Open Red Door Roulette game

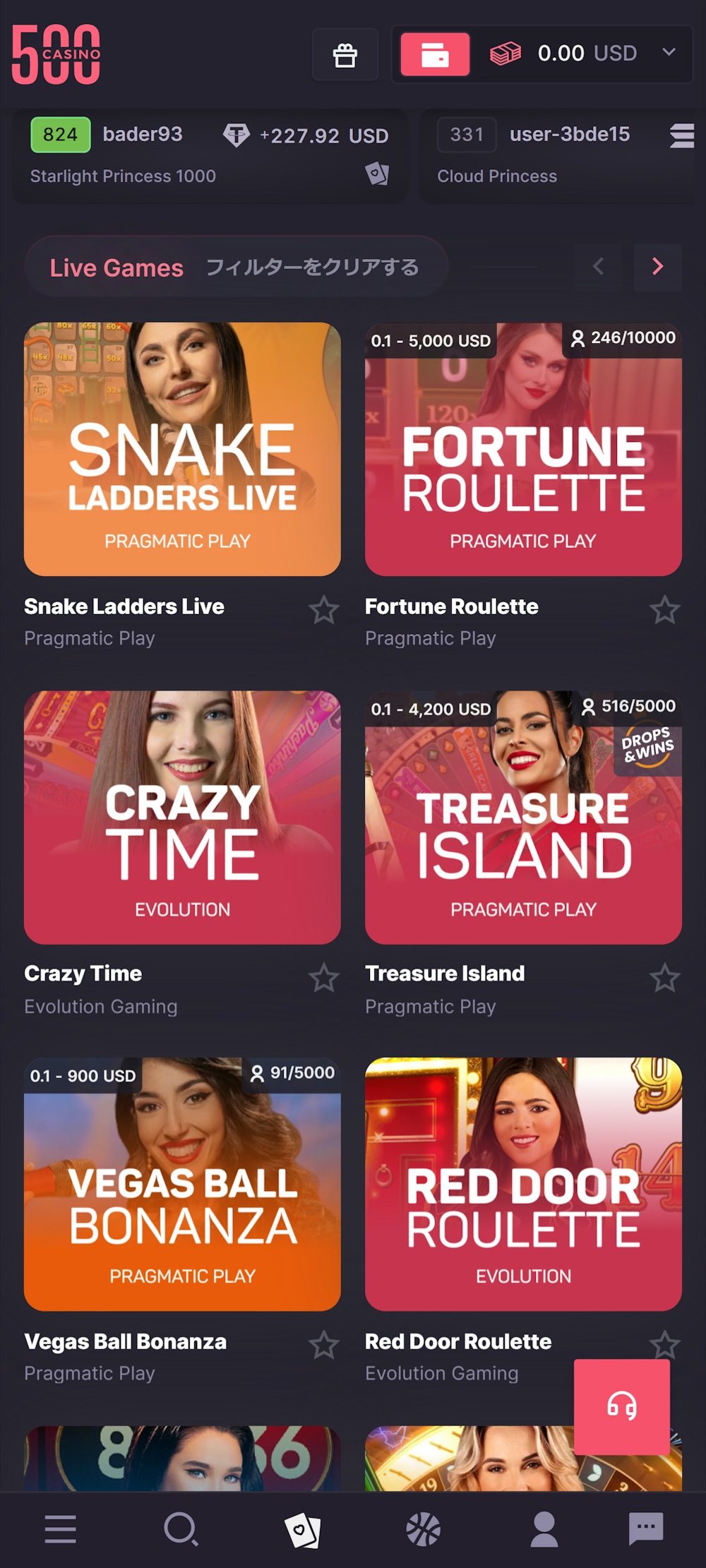click(523, 1184)
